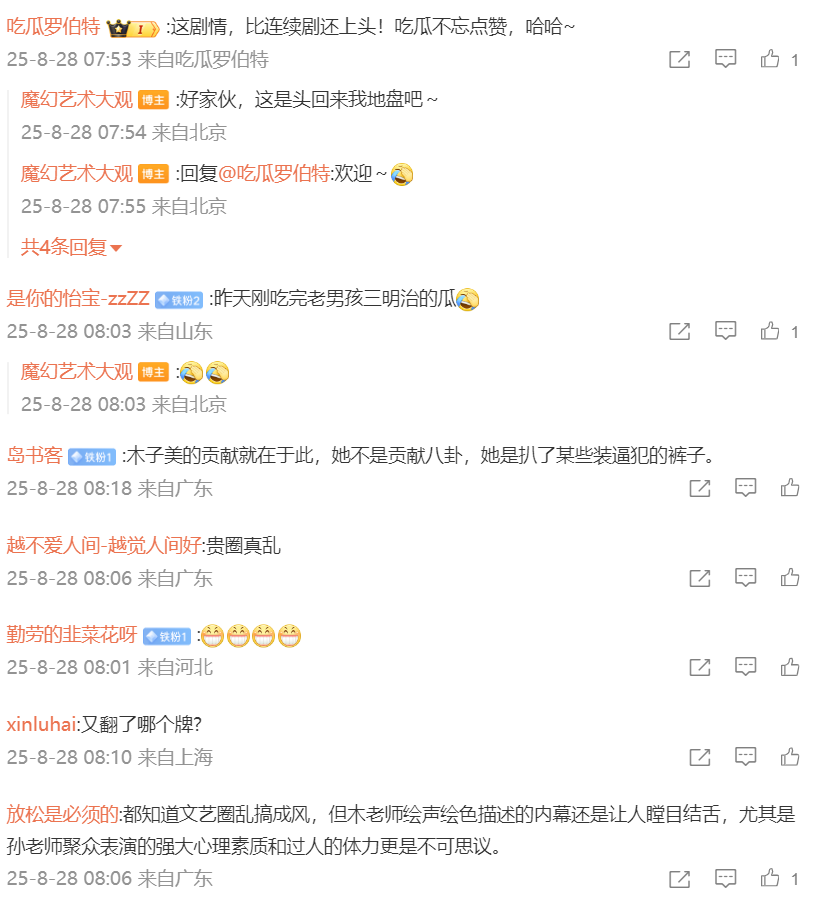This screenshot has width=815, height=903.
Task: Like 吃瓜罗伯特's comment
Action: point(770,59)
